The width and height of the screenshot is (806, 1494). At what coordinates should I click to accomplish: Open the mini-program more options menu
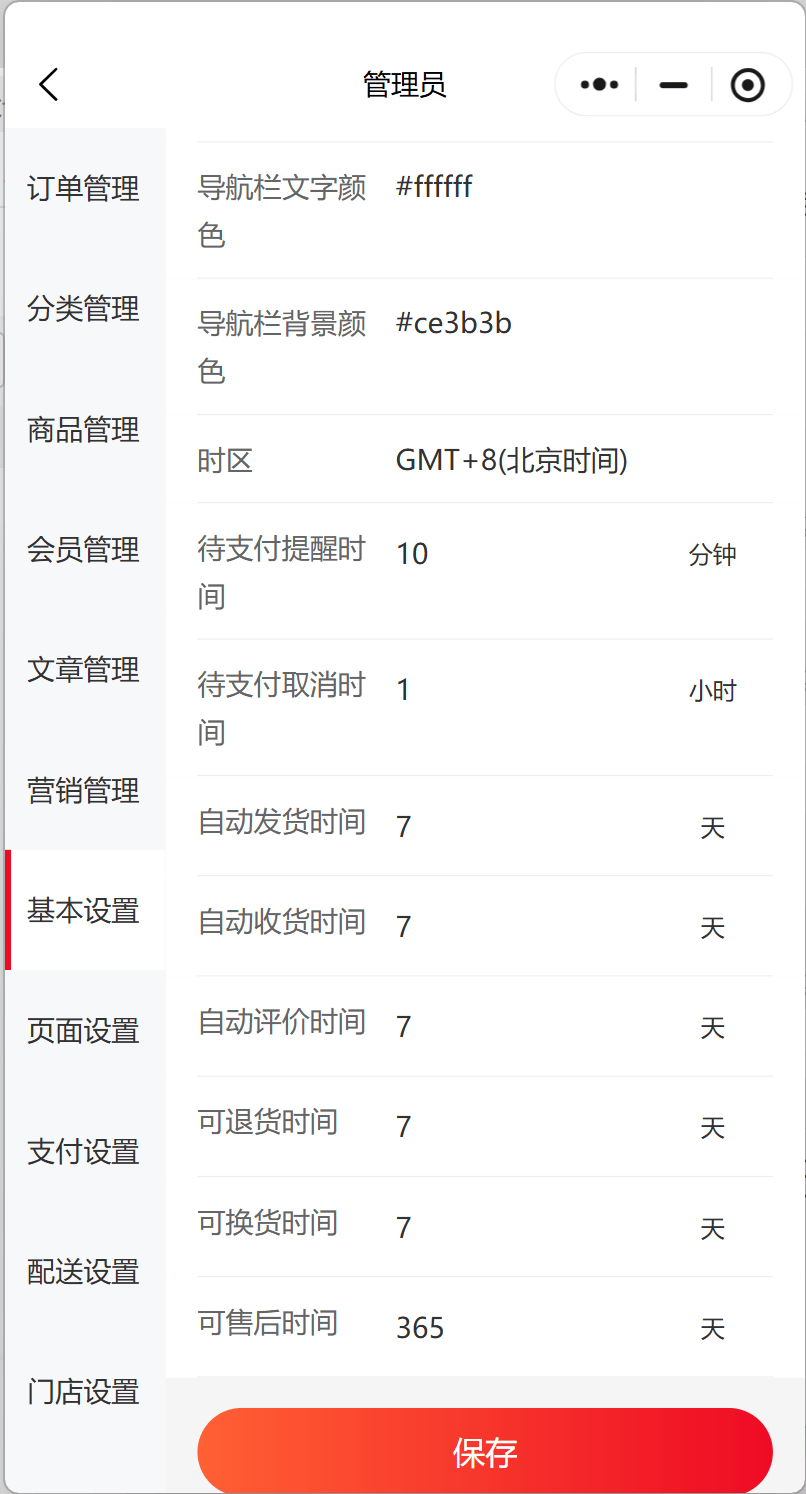pyautogui.click(x=599, y=85)
